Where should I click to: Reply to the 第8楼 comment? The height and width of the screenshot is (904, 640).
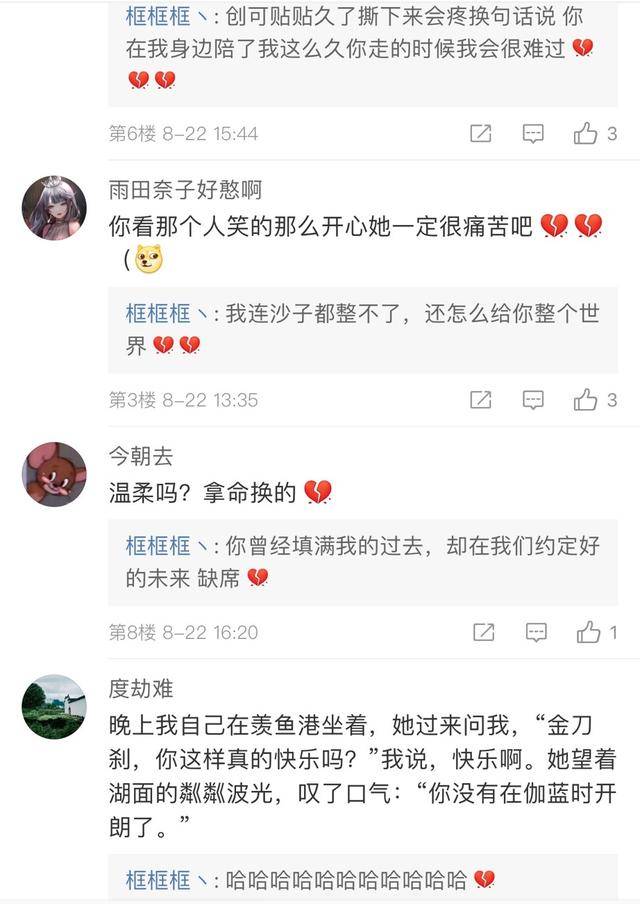(x=536, y=632)
